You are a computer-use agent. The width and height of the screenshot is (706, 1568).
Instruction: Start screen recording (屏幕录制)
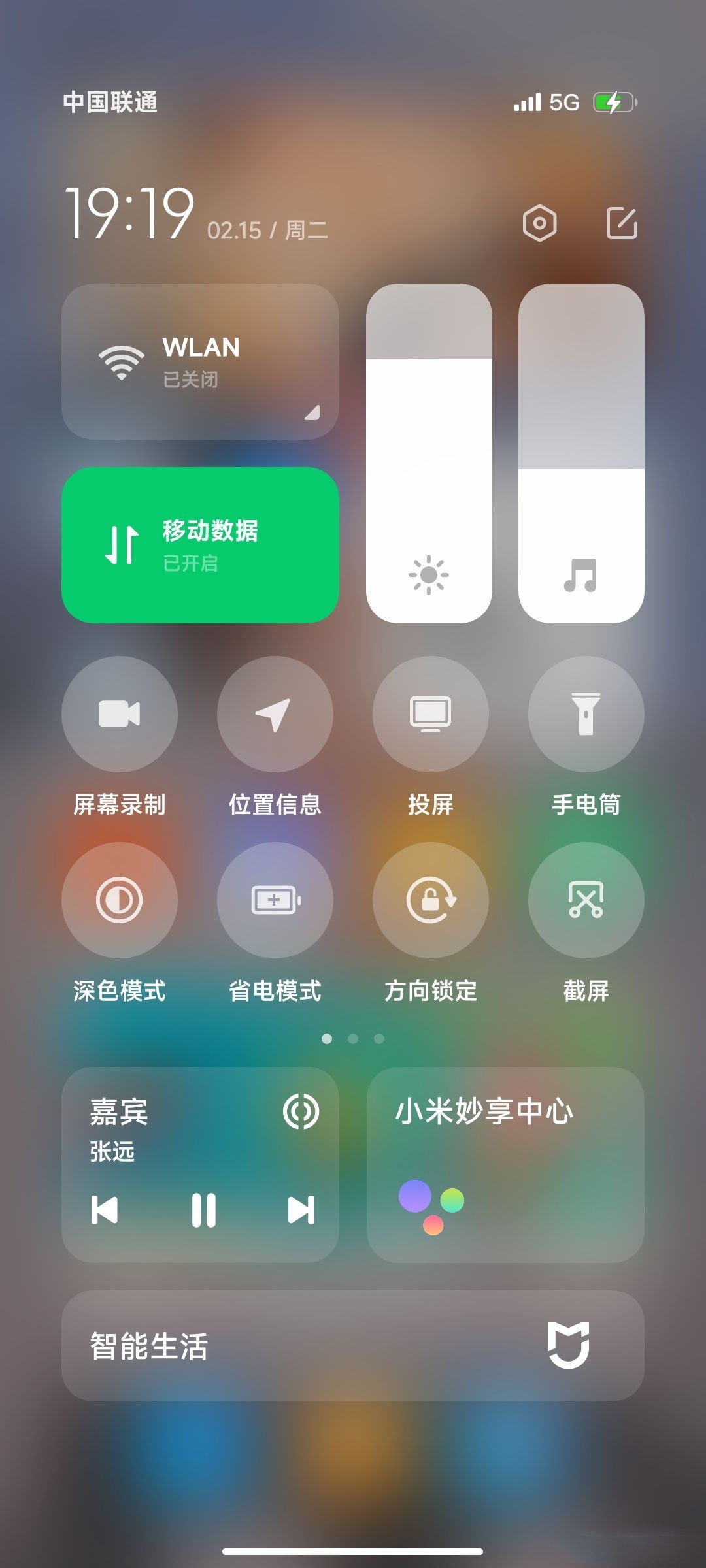pyautogui.click(x=120, y=713)
